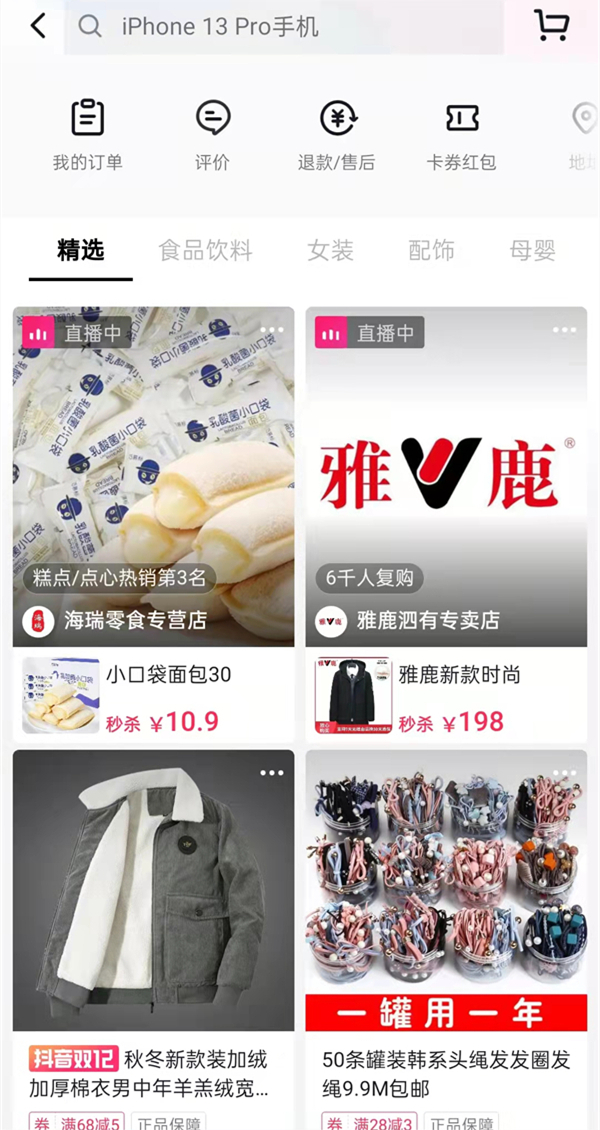Open the more options on the 海瑞零食专营店 card
This screenshot has width=600, height=1130.
coord(272,330)
